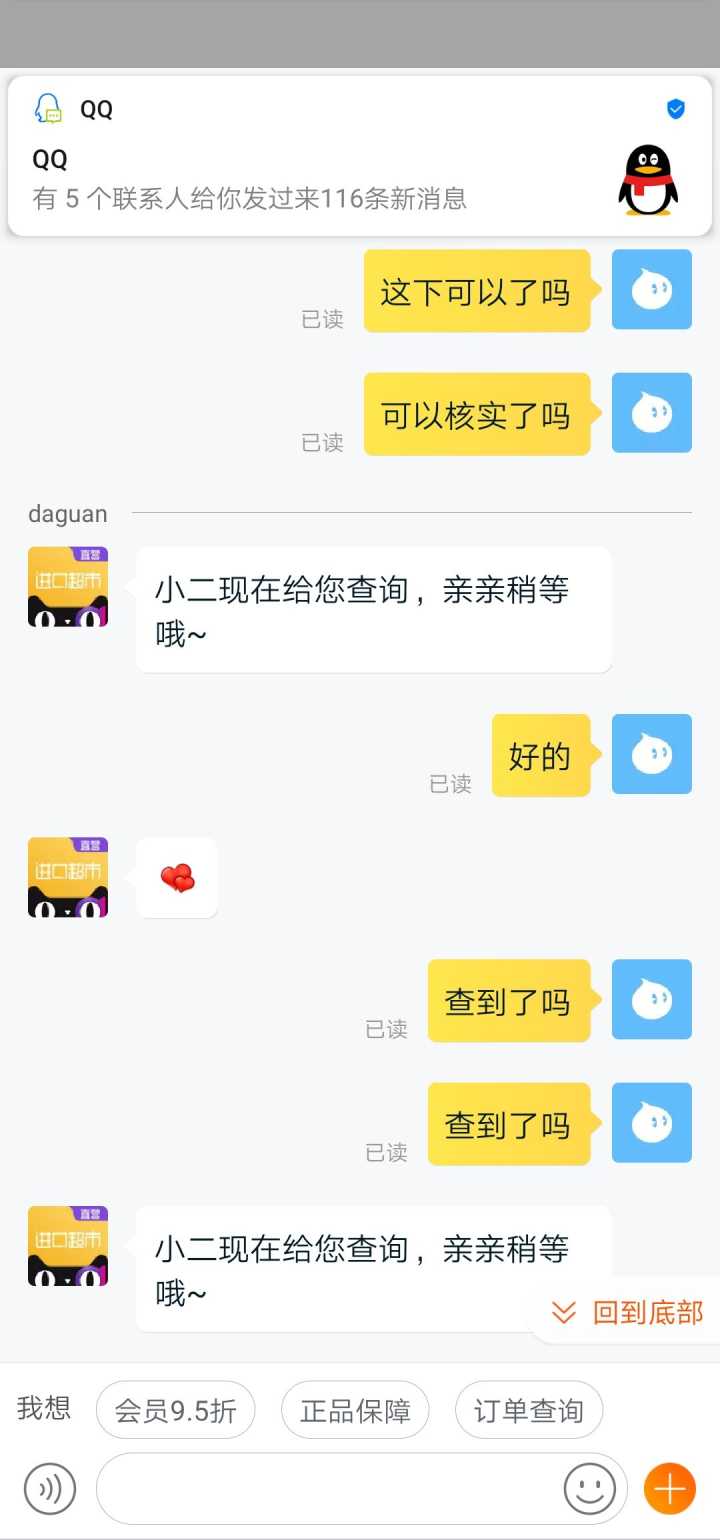720x1540 pixels.
Task: Open the orange plus attachments menu
Action: tap(669, 1489)
